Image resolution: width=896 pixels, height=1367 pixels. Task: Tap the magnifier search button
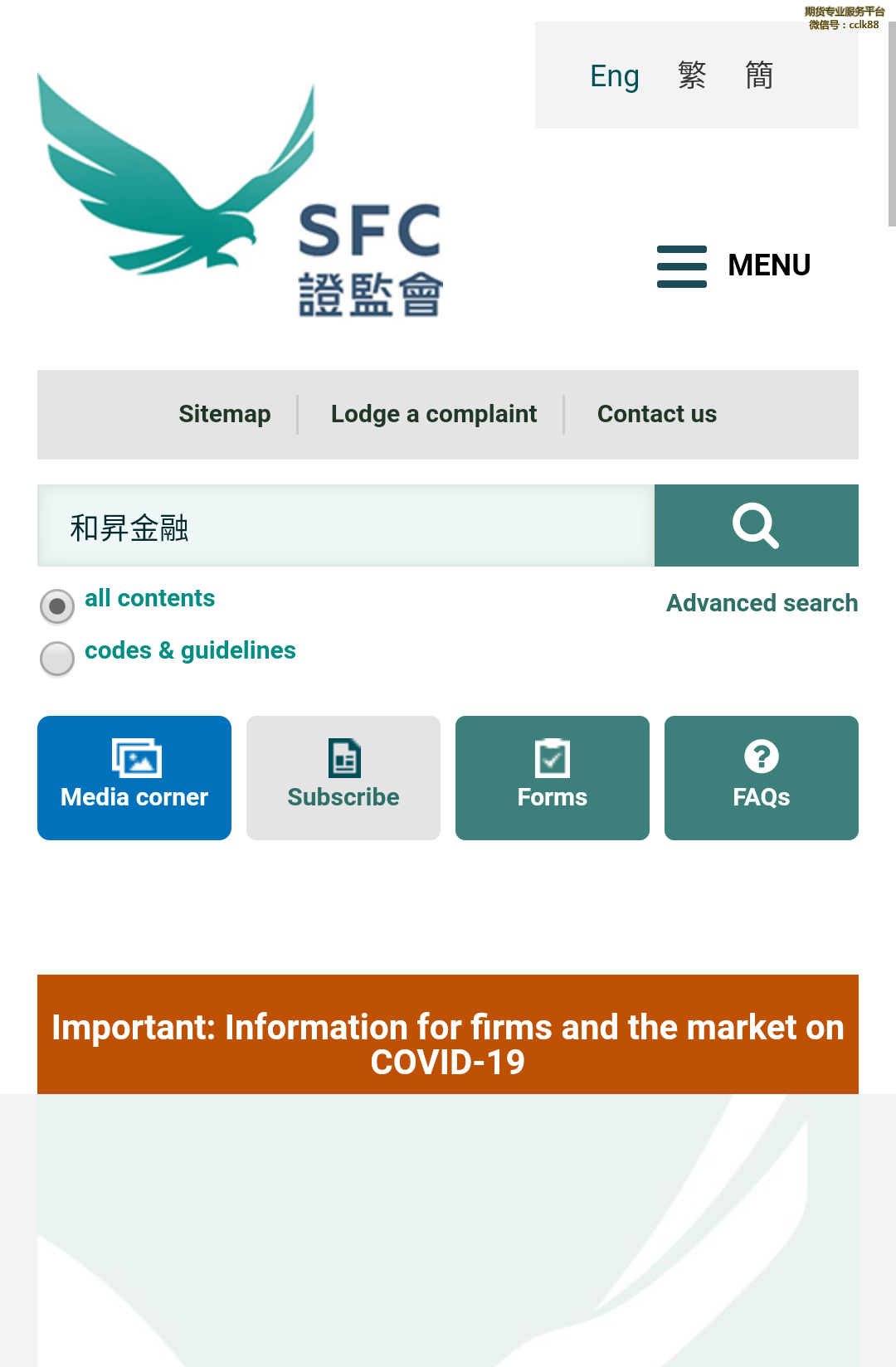tap(756, 526)
